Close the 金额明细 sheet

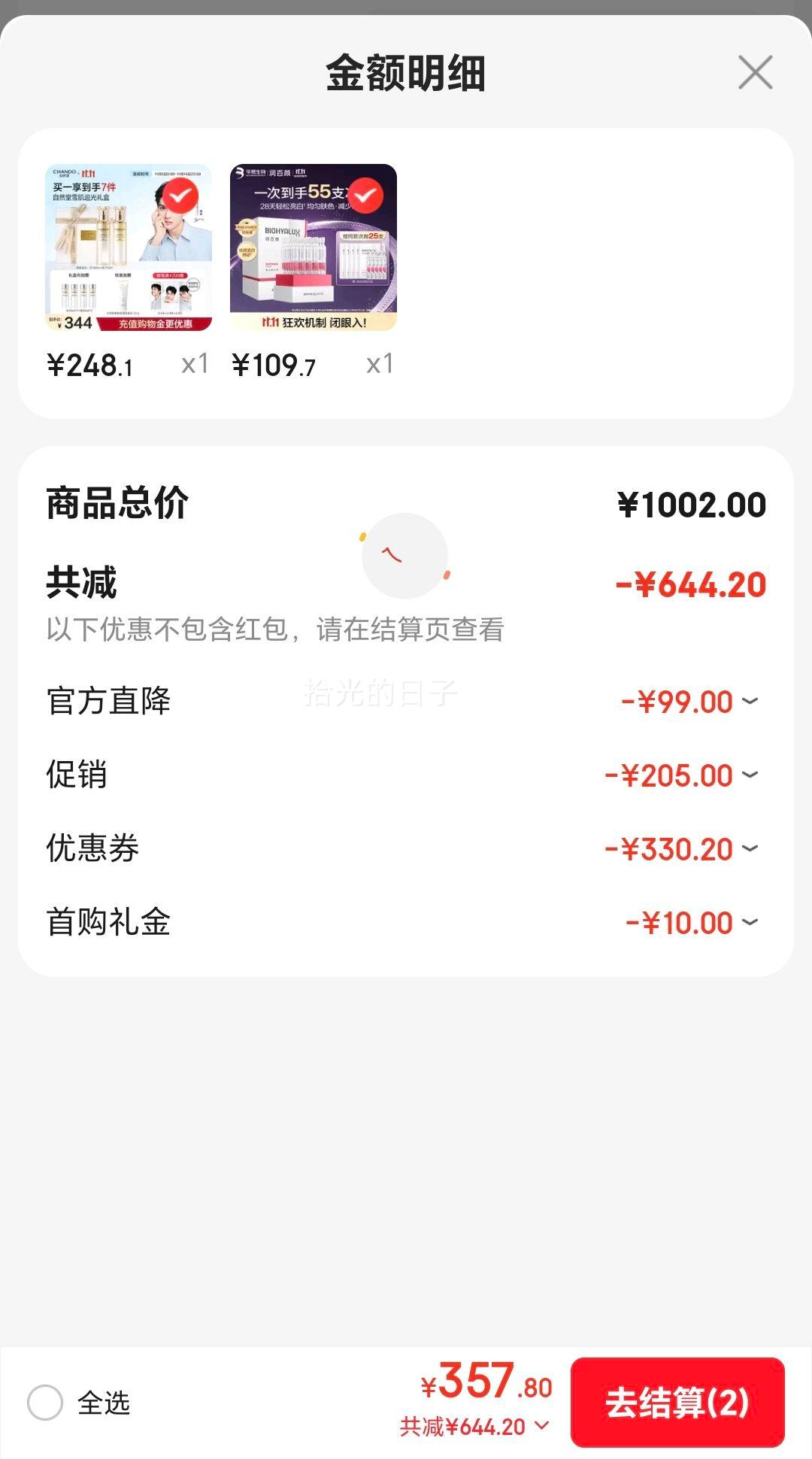pos(755,73)
